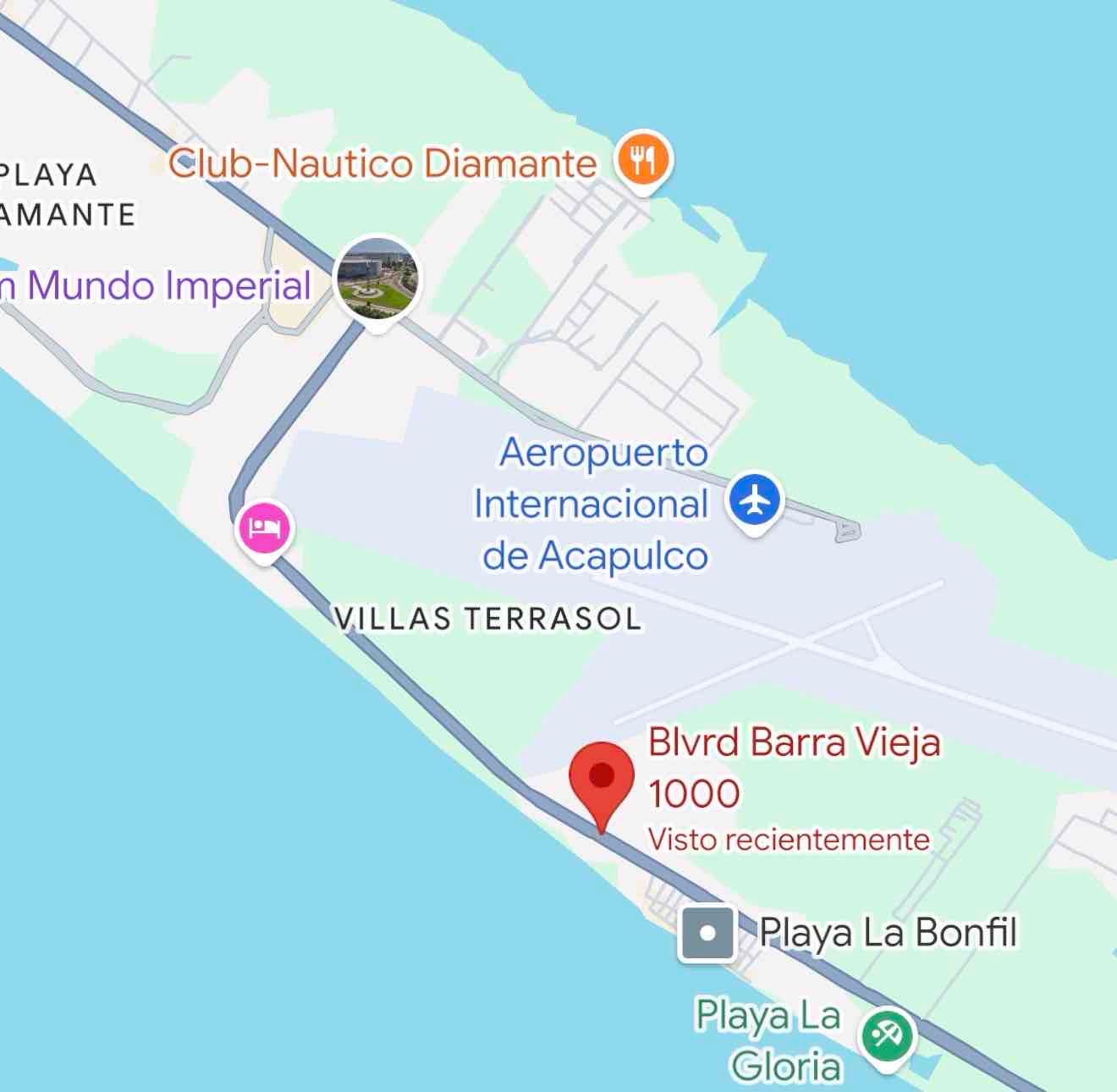Open the Club-Nautico Diamante restaurant pin
Image resolution: width=1117 pixels, height=1092 pixels.
644,160
